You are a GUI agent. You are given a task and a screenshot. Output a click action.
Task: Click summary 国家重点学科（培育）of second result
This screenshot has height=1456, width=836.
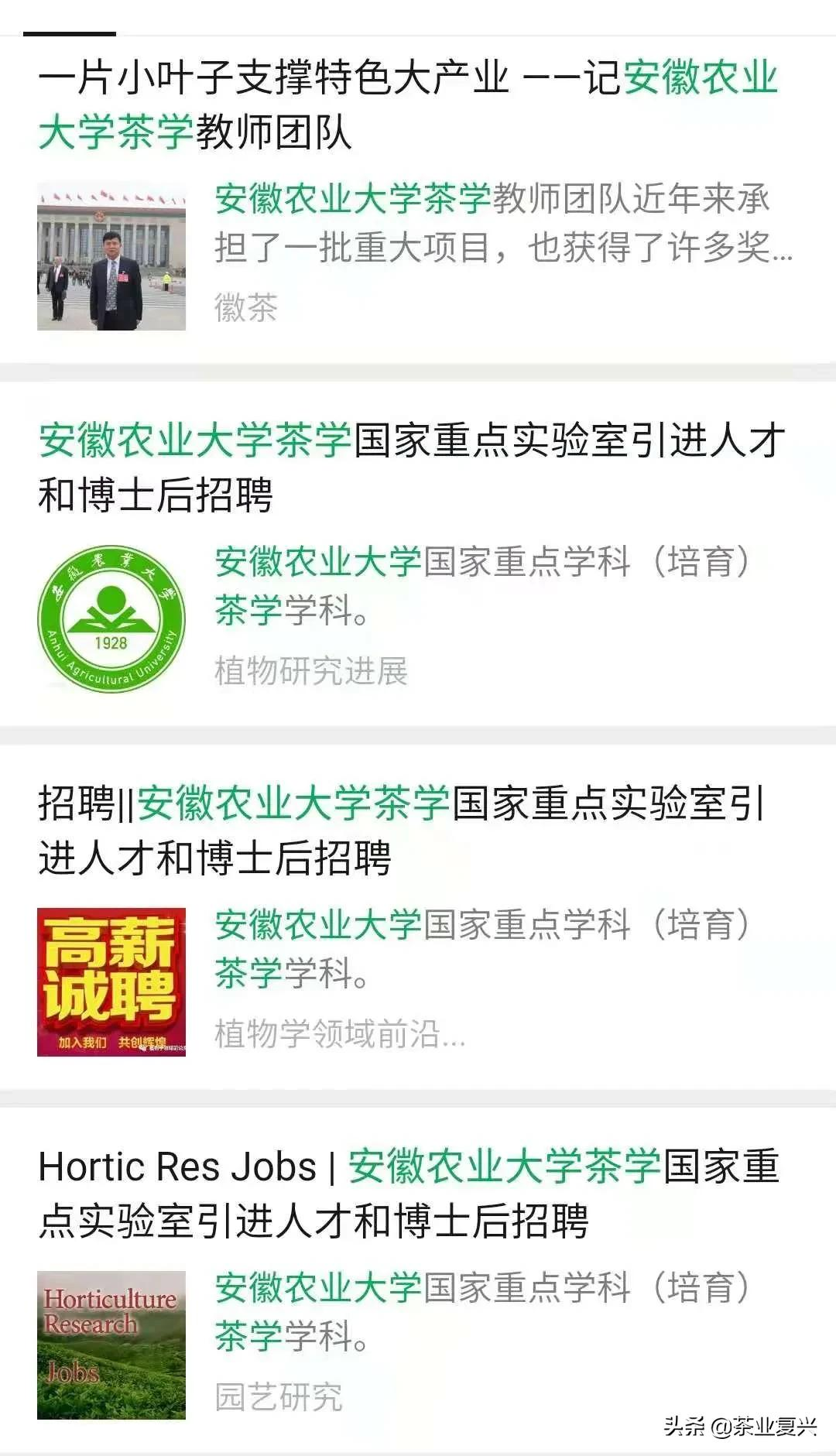pos(588,564)
